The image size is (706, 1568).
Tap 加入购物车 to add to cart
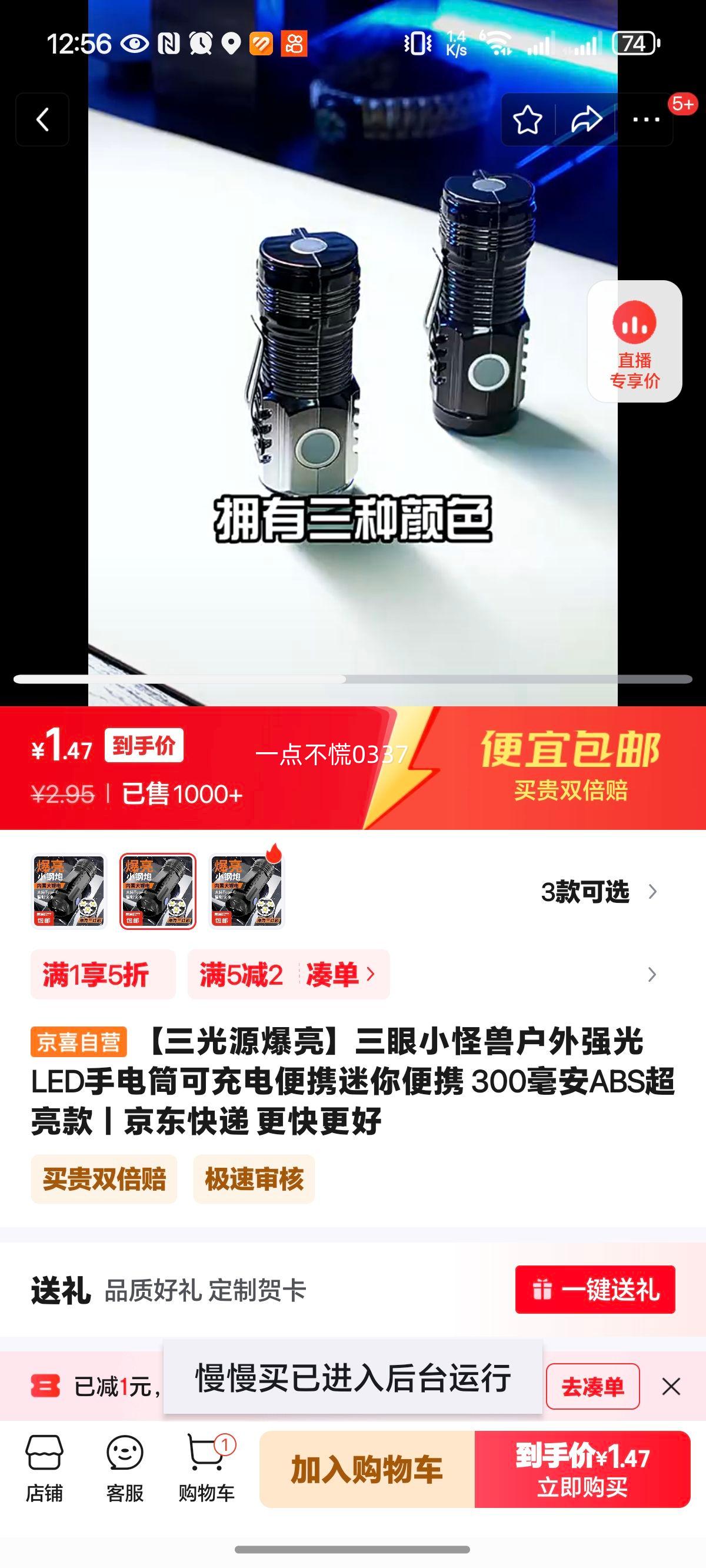[x=367, y=1469]
